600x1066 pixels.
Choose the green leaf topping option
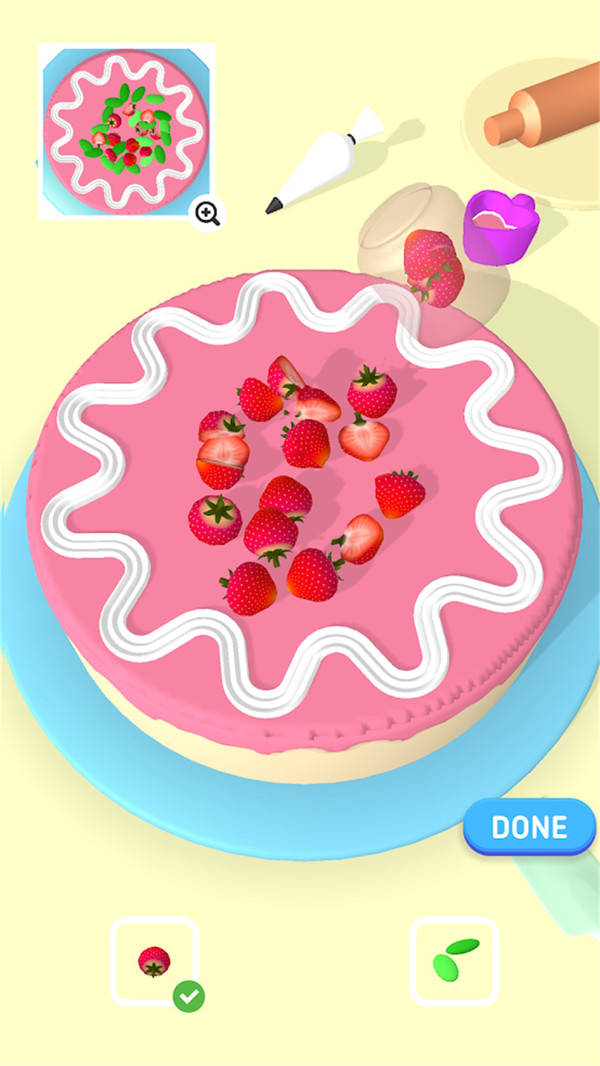tap(453, 960)
